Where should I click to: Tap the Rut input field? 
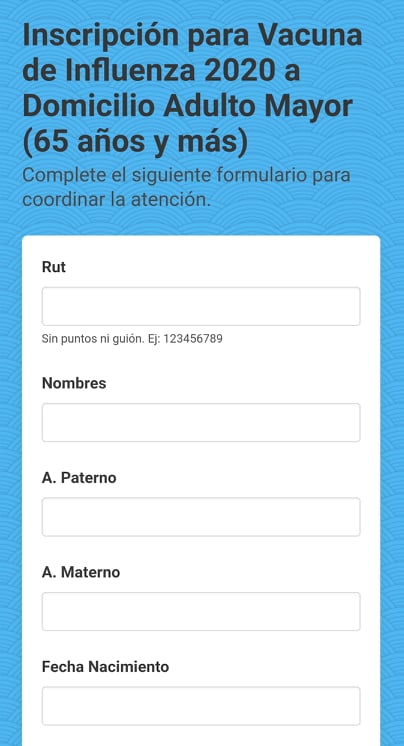tap(201, 306)
